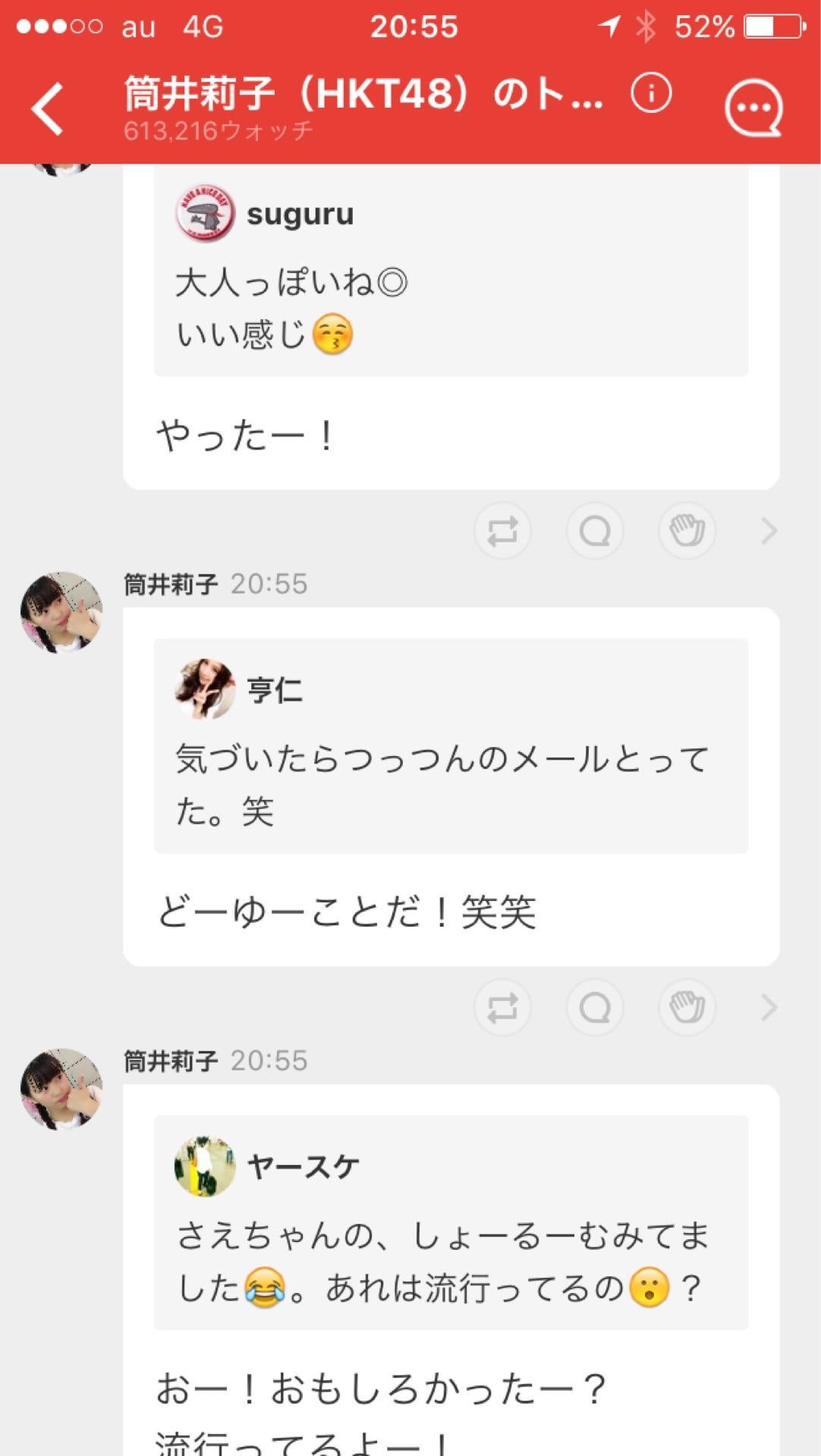Open ヤースケ's quoted comment
This screenshot has height=1456, width=821.
[x=451, y=1222]
